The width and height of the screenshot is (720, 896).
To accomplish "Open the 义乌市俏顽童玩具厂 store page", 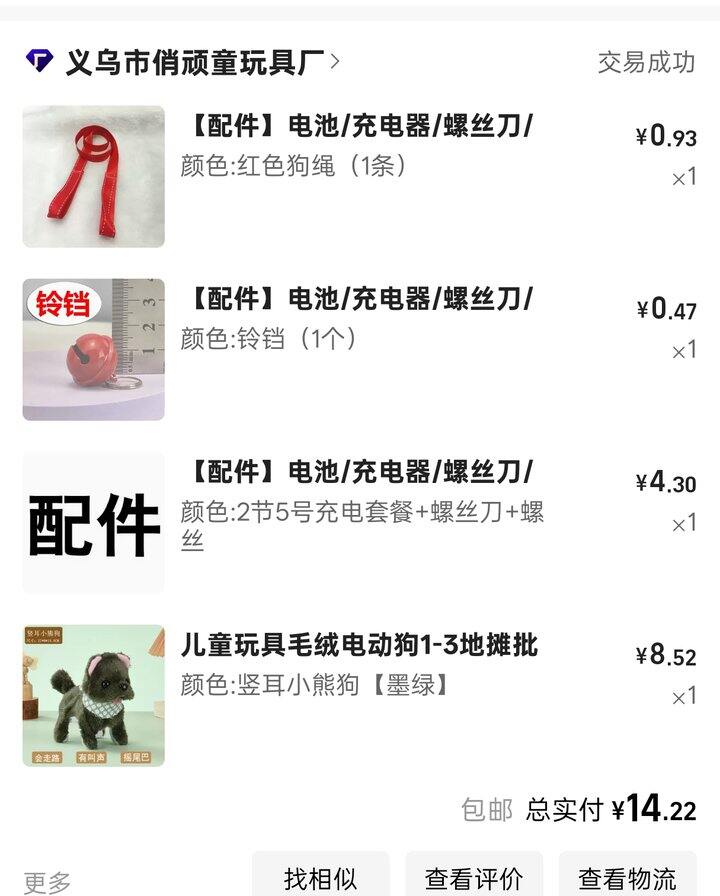I will click(x=195, y=62).
